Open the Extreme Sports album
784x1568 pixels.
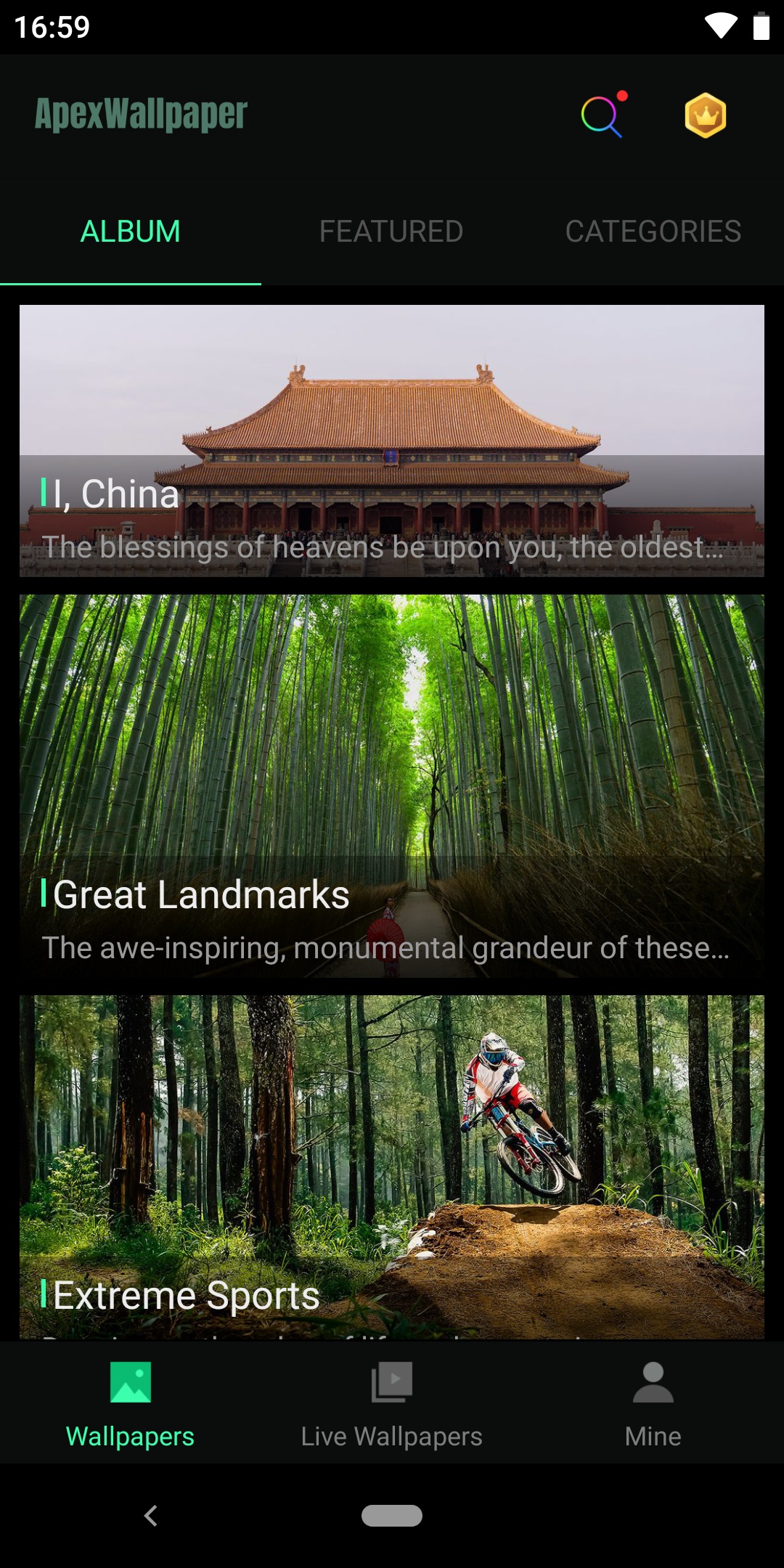392,1167
